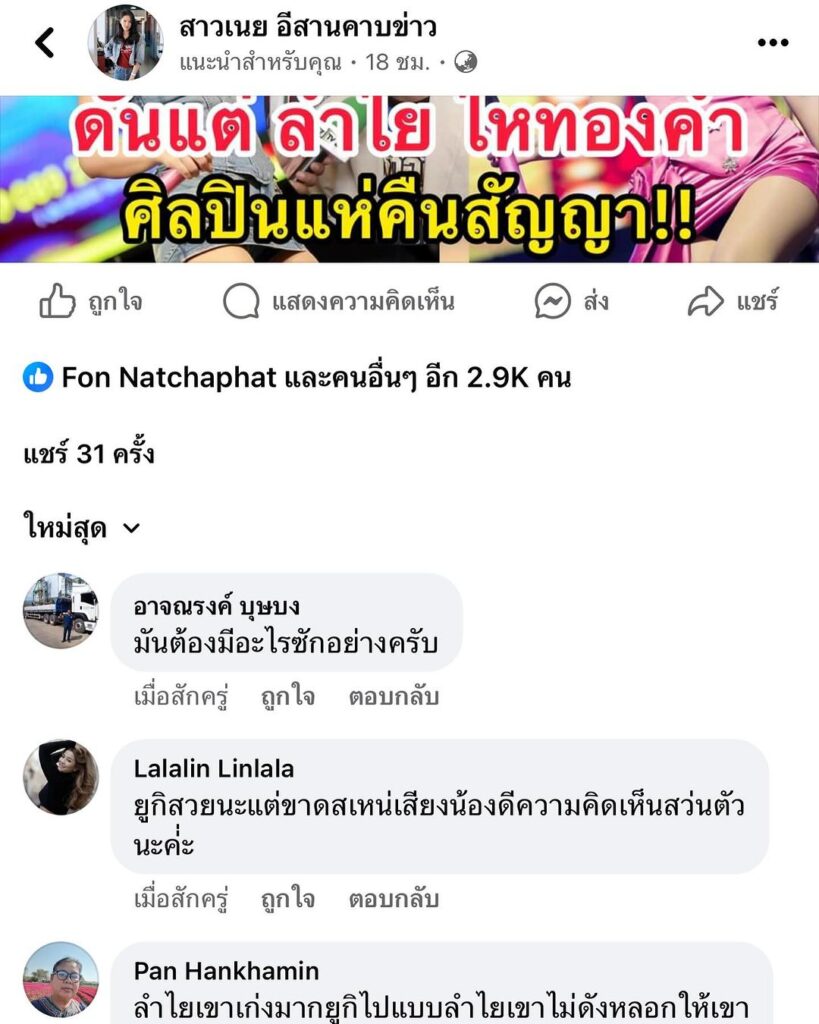Image resolution: width=819 pixels, height=1024 pixels.
Task: Open the page name สาวเนย อีสานคาบข่าว
Action: (307, 28)
